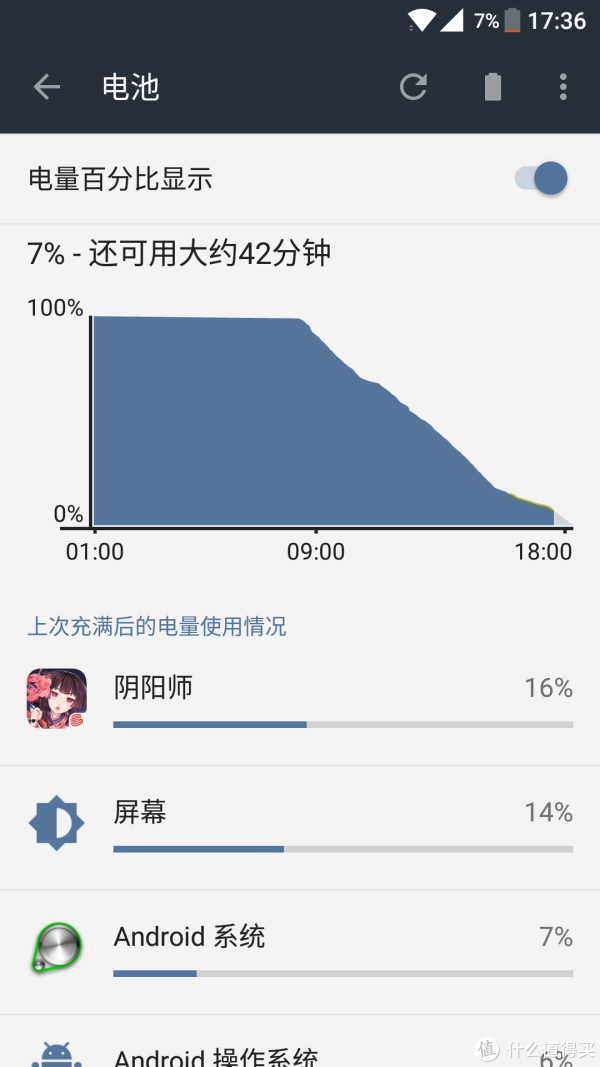Open 阴阳师 battery usage details
This screenshot has width=600, height=1067.
click(300, 703)
